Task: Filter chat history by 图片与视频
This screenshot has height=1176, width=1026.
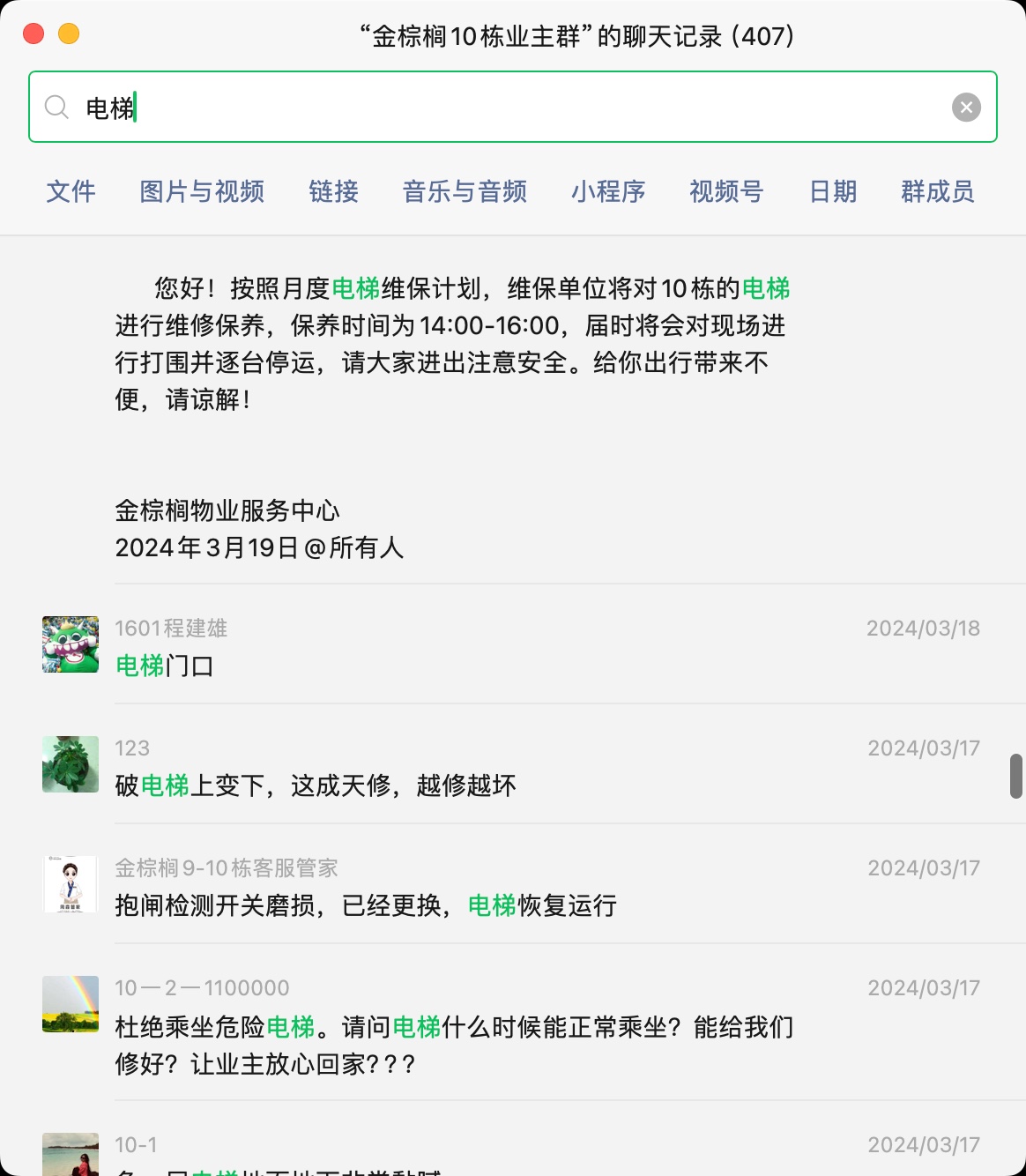Action: [202, 191]
